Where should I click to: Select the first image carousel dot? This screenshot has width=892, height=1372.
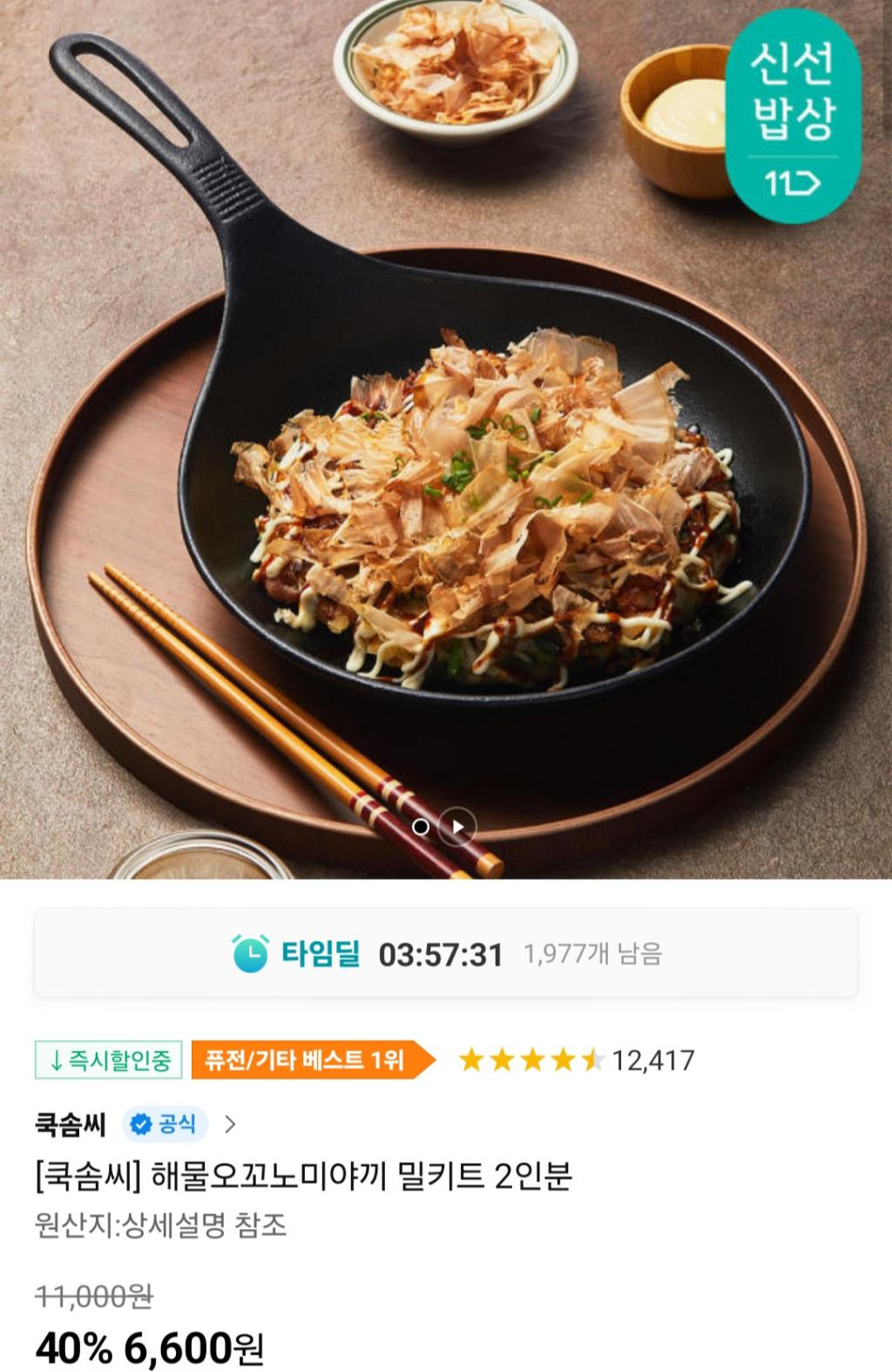(421, 826)
